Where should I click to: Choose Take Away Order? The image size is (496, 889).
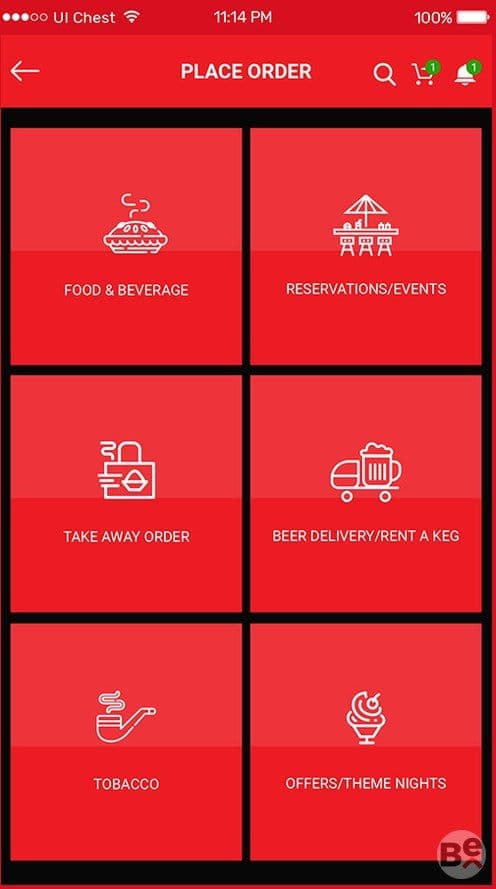click(x=126, y=493)
